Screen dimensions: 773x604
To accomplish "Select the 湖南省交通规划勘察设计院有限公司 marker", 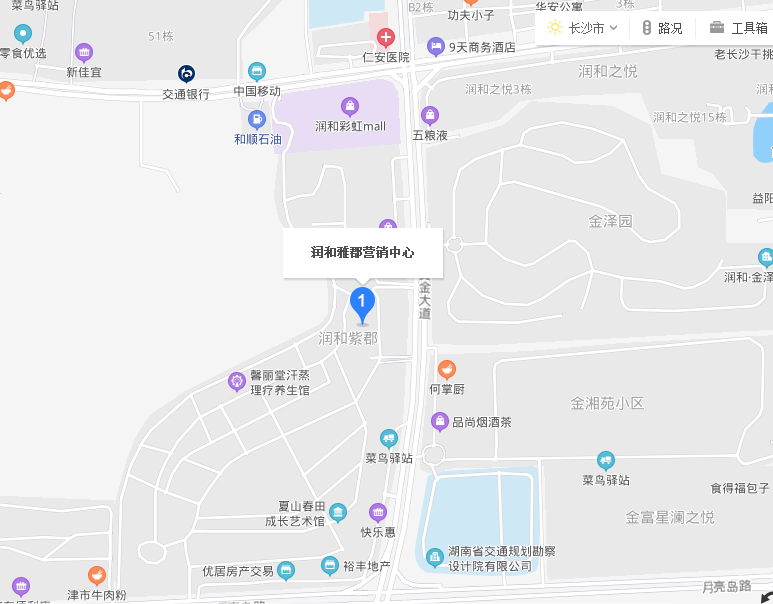I will tap(434, 557).
